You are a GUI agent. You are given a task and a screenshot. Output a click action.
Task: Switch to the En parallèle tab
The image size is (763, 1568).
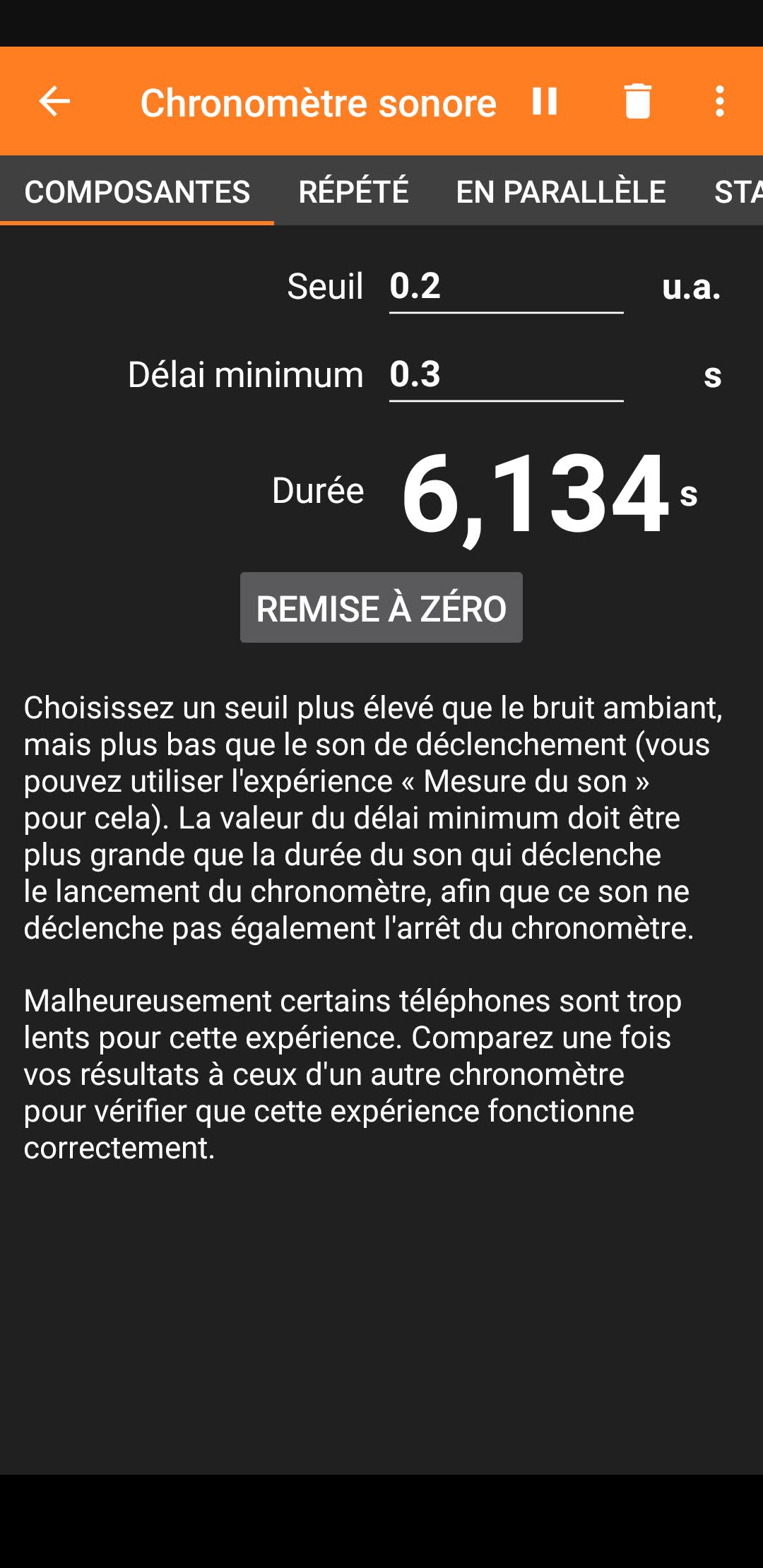(561, 191)
